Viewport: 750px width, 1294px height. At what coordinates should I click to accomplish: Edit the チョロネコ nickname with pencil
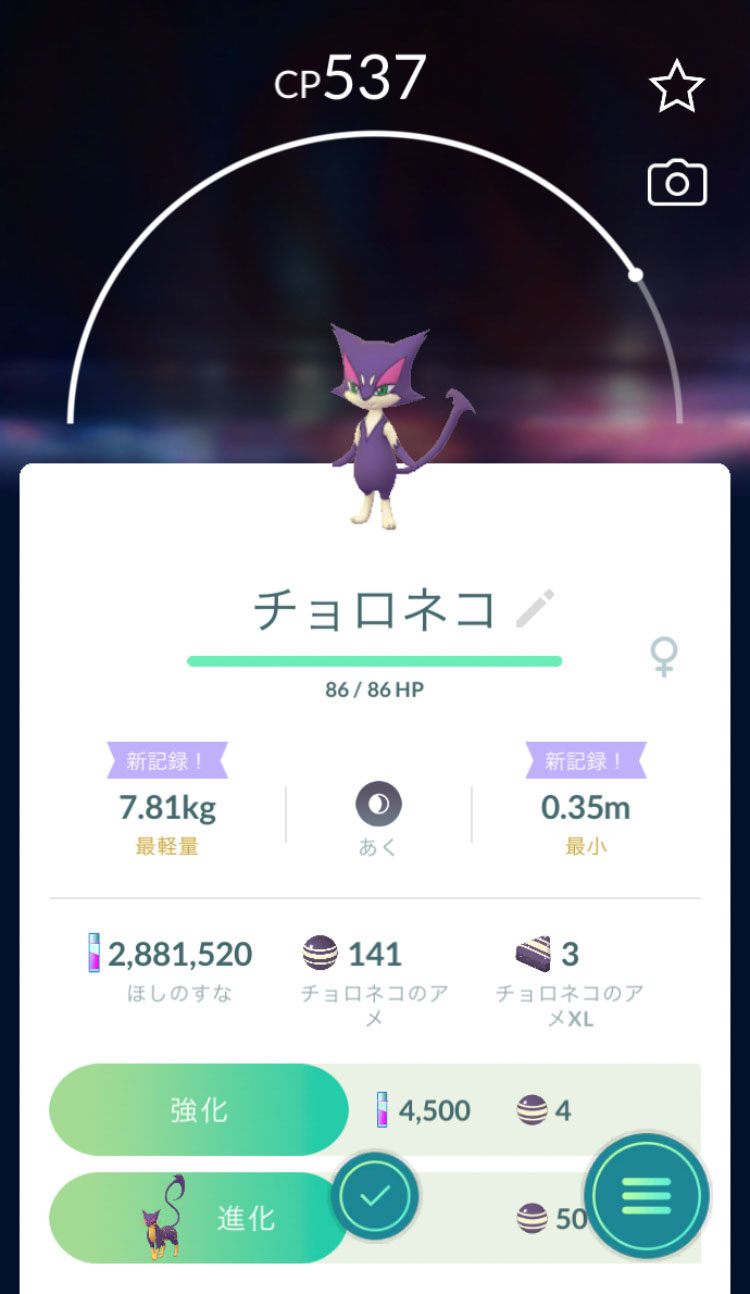click(x=535, y=608)
